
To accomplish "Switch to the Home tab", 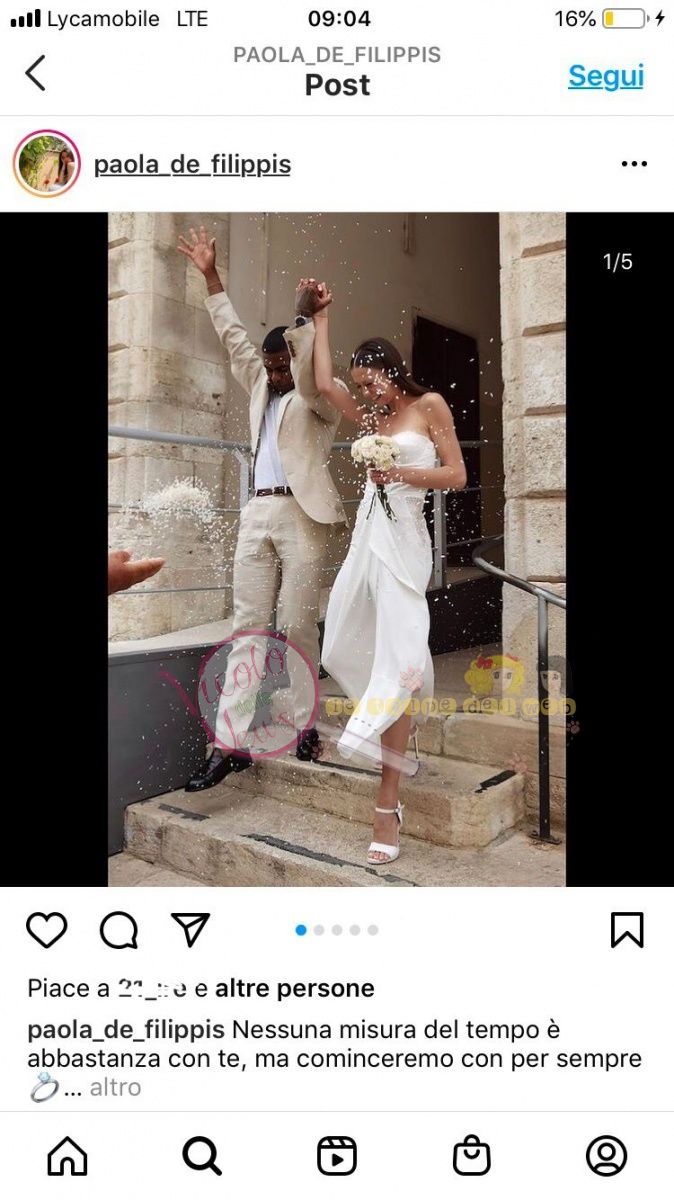I will coord(68,1156).
